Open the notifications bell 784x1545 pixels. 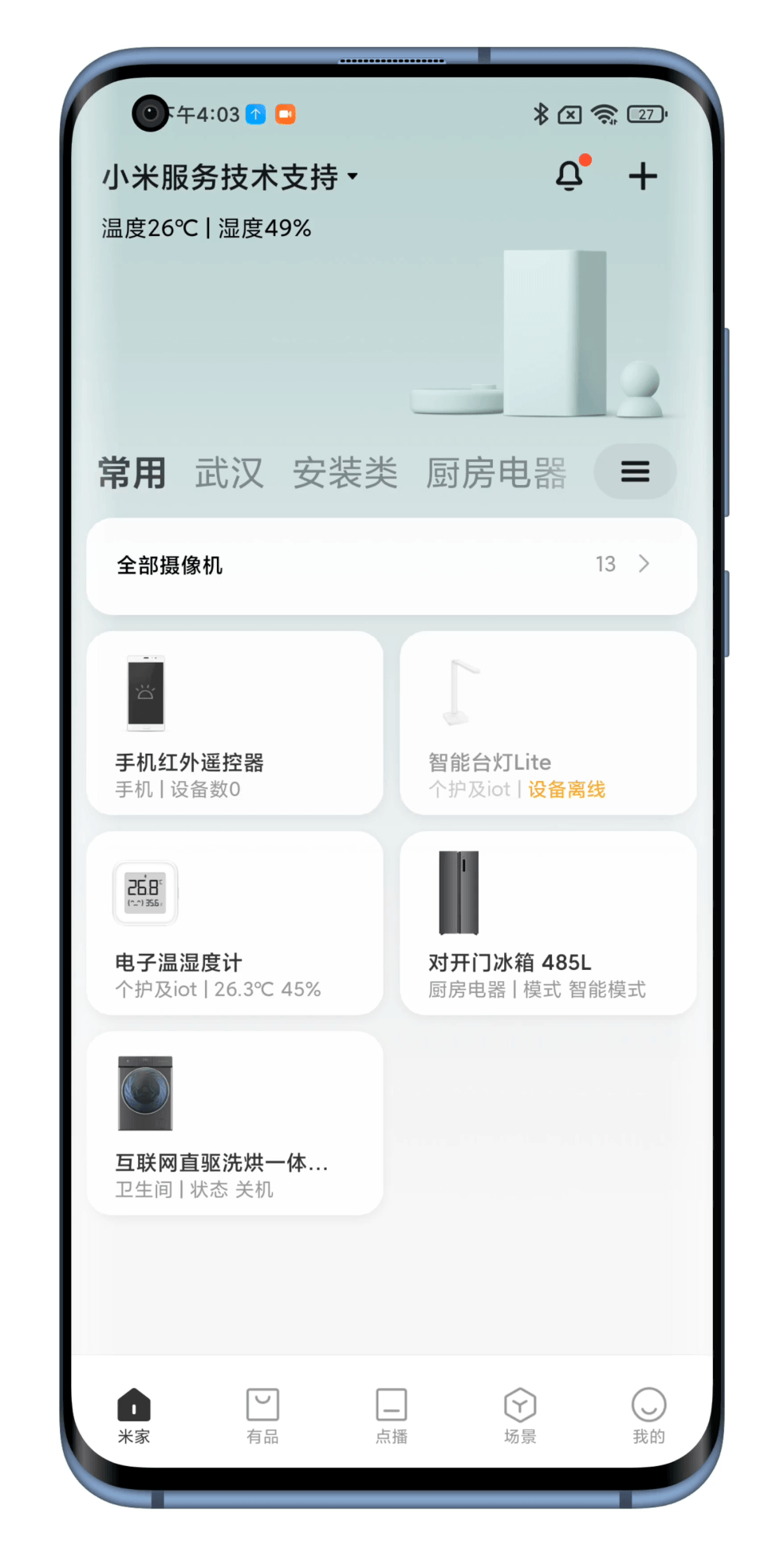point(569,175)
